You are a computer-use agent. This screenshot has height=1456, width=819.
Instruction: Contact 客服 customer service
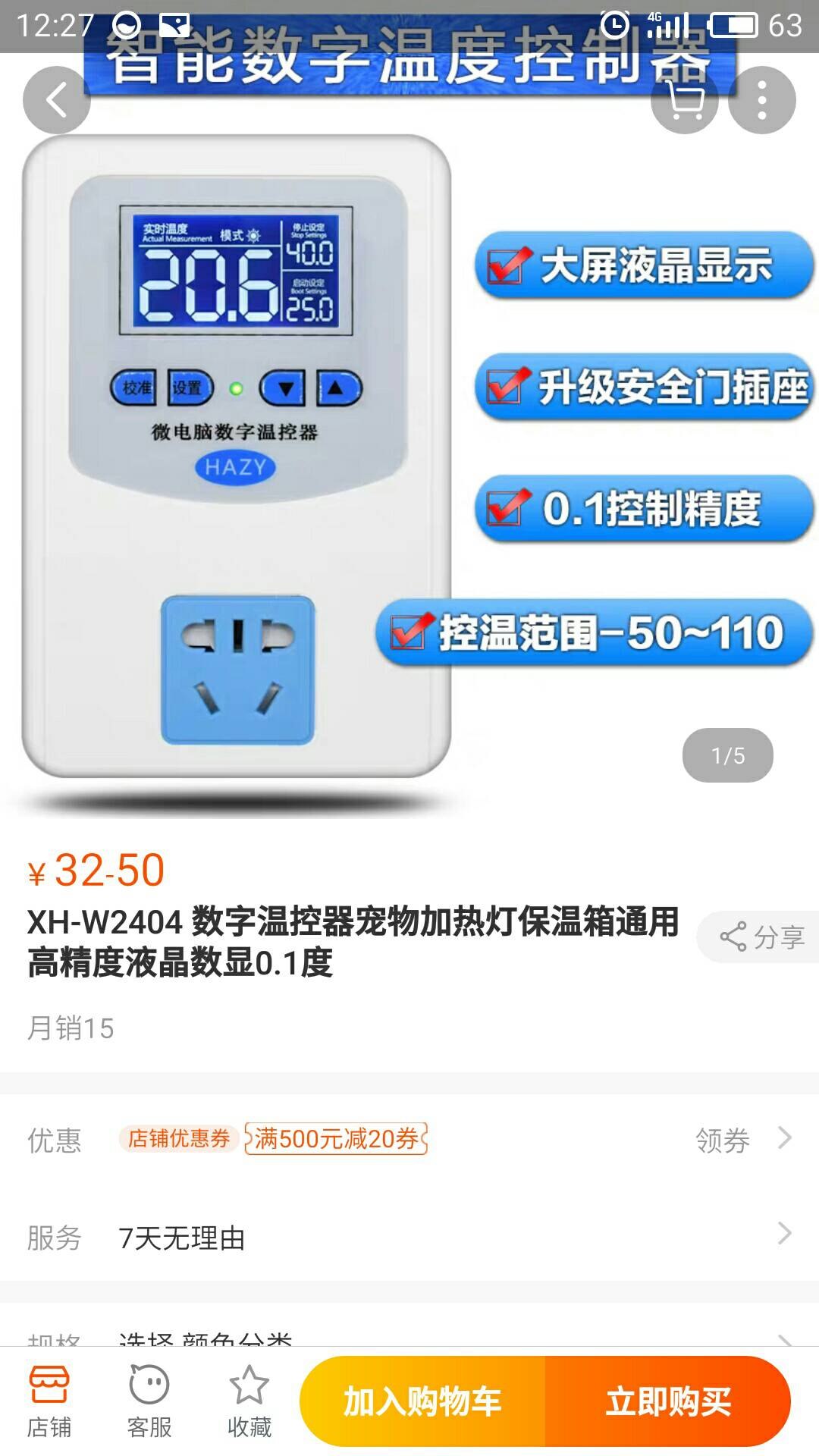(x=149, y=1401)
